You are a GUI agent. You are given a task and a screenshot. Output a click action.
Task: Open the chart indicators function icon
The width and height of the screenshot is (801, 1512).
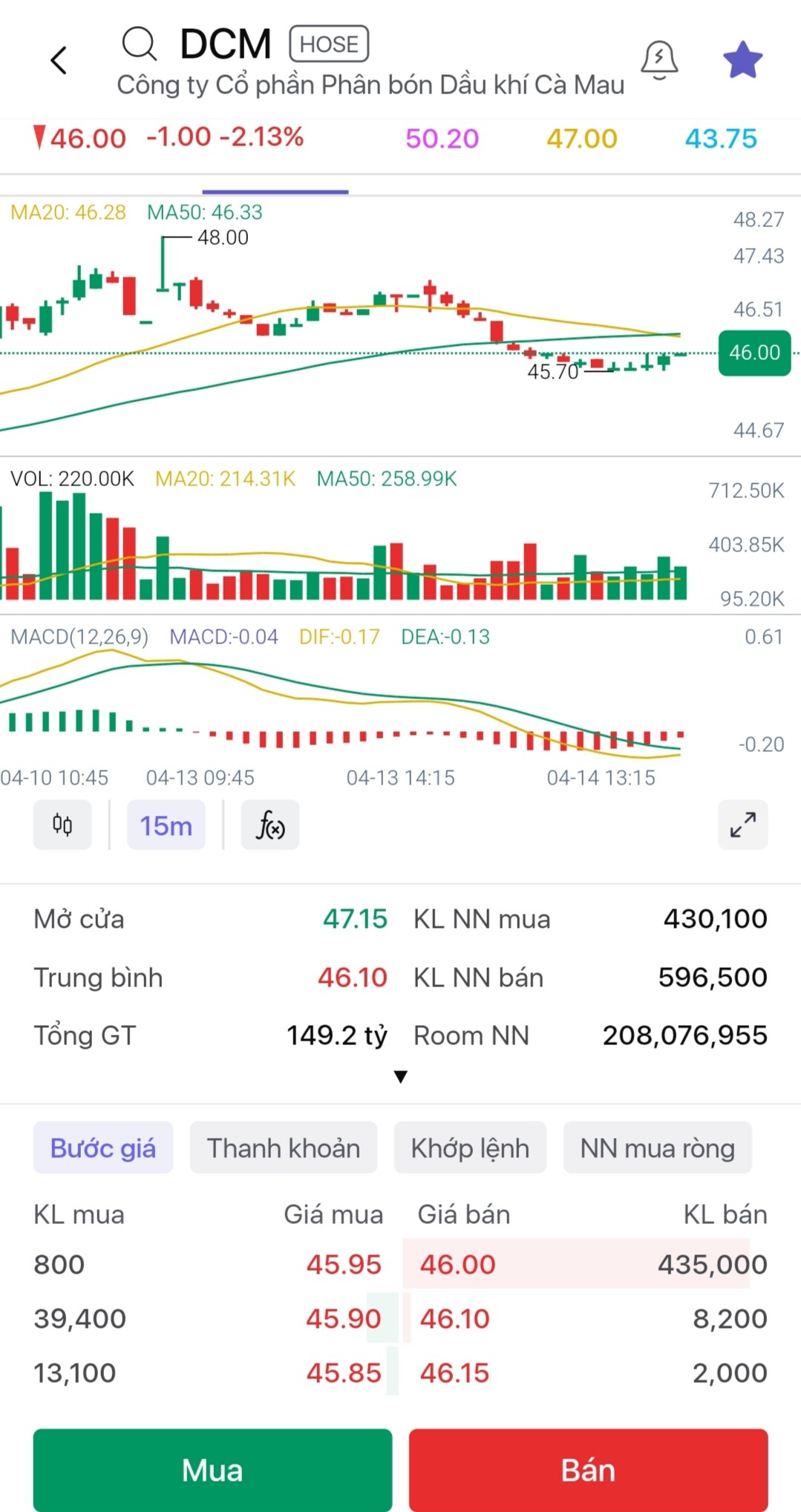click(270, 825)
